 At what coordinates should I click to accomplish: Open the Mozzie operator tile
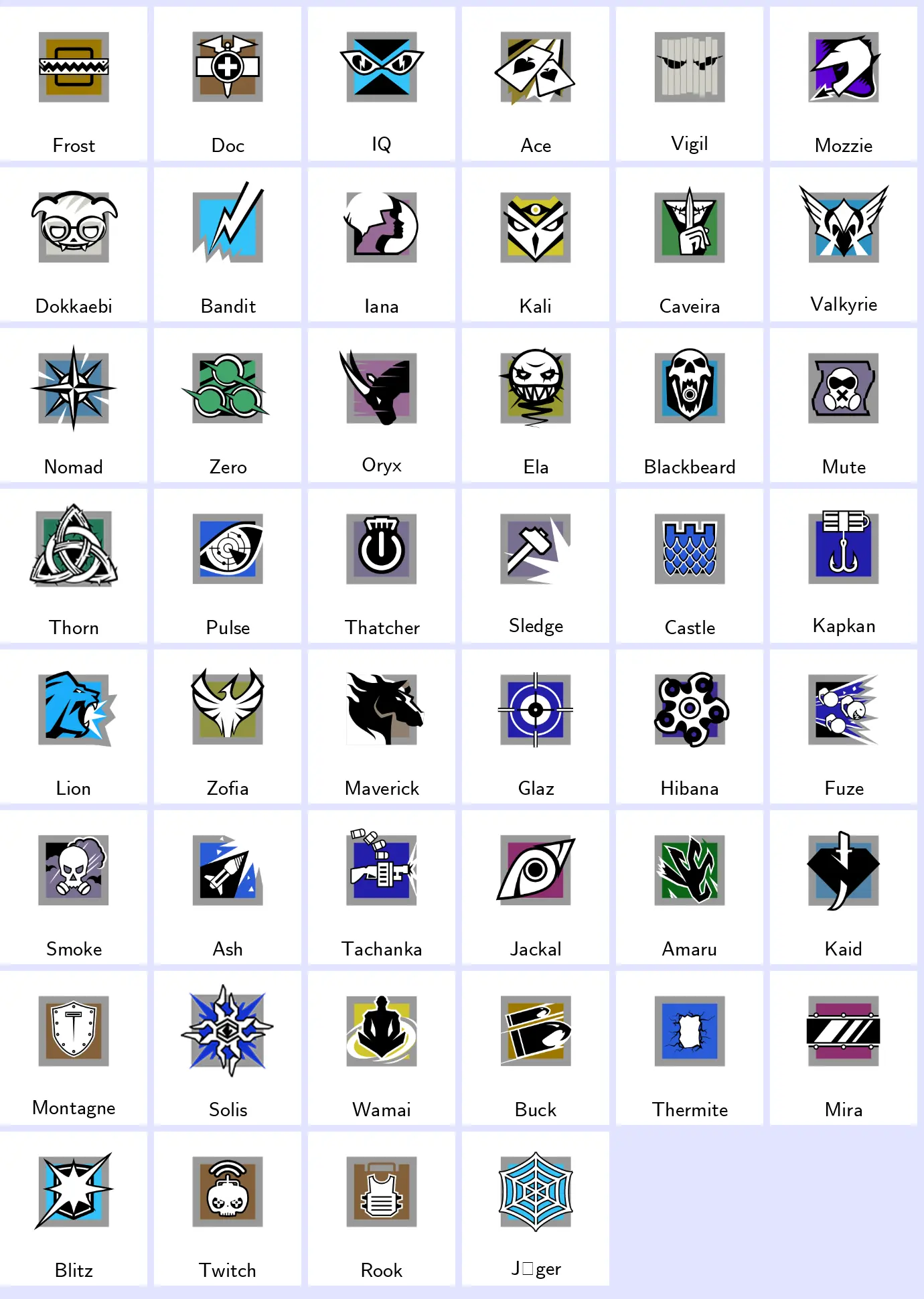tap(844, 84)
